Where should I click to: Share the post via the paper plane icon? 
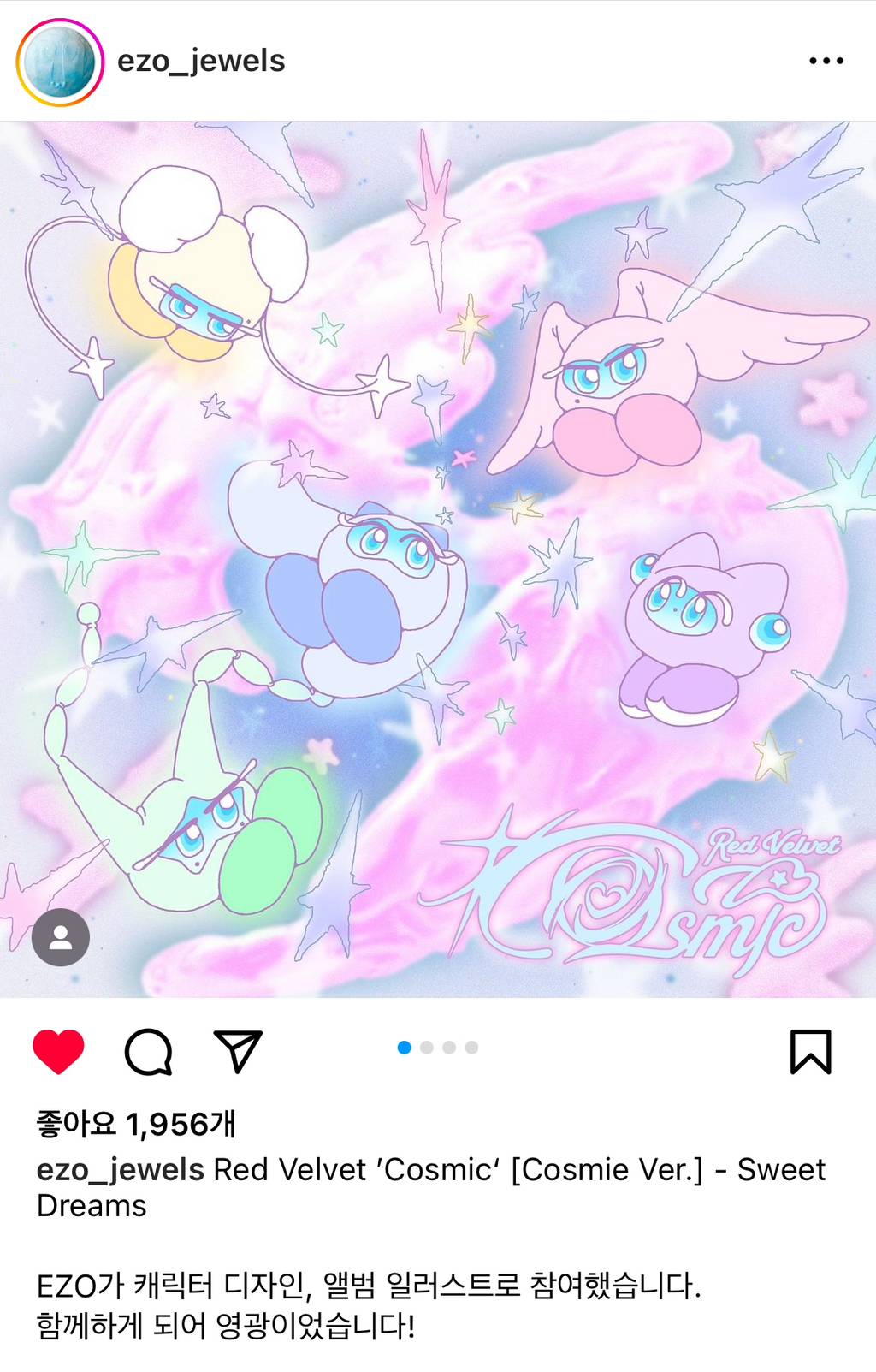click(x=237, y=1051)
